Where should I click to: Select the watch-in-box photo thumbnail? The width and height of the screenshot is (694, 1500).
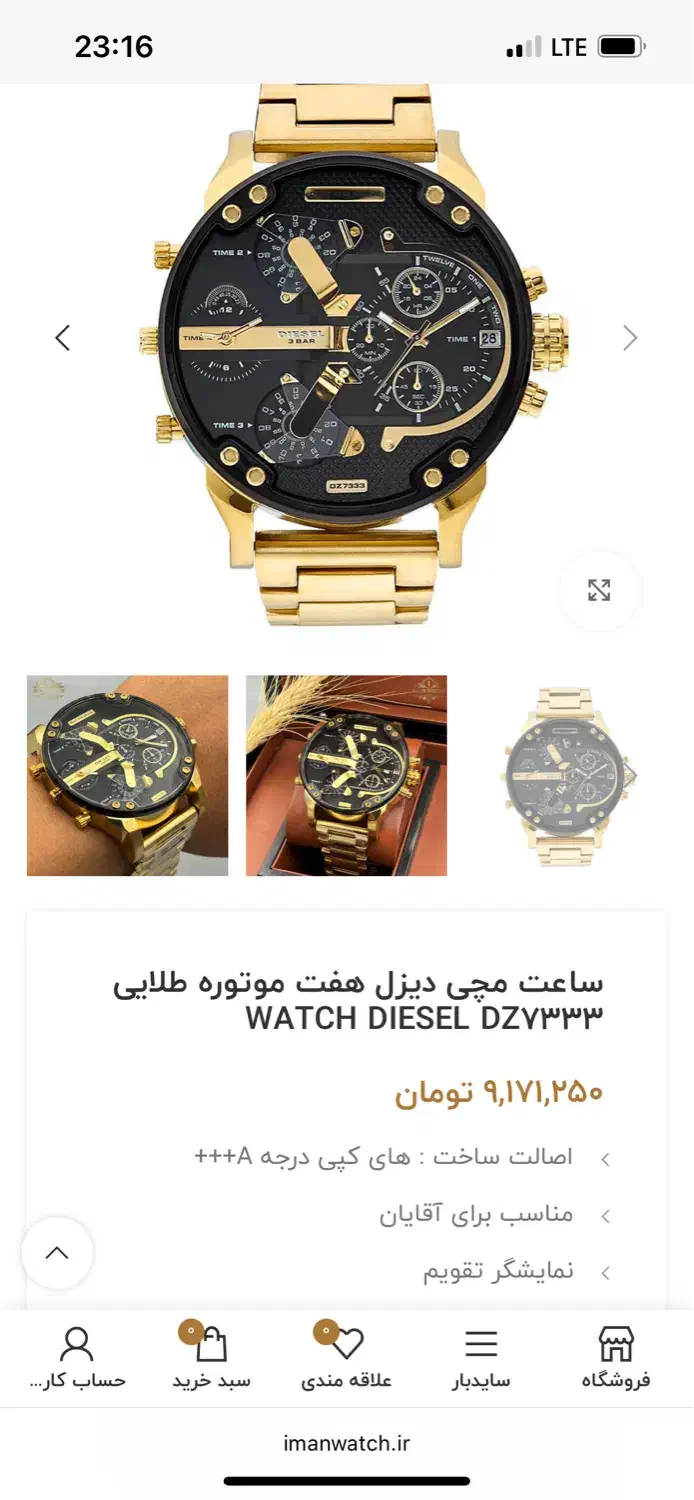(346, 775)
